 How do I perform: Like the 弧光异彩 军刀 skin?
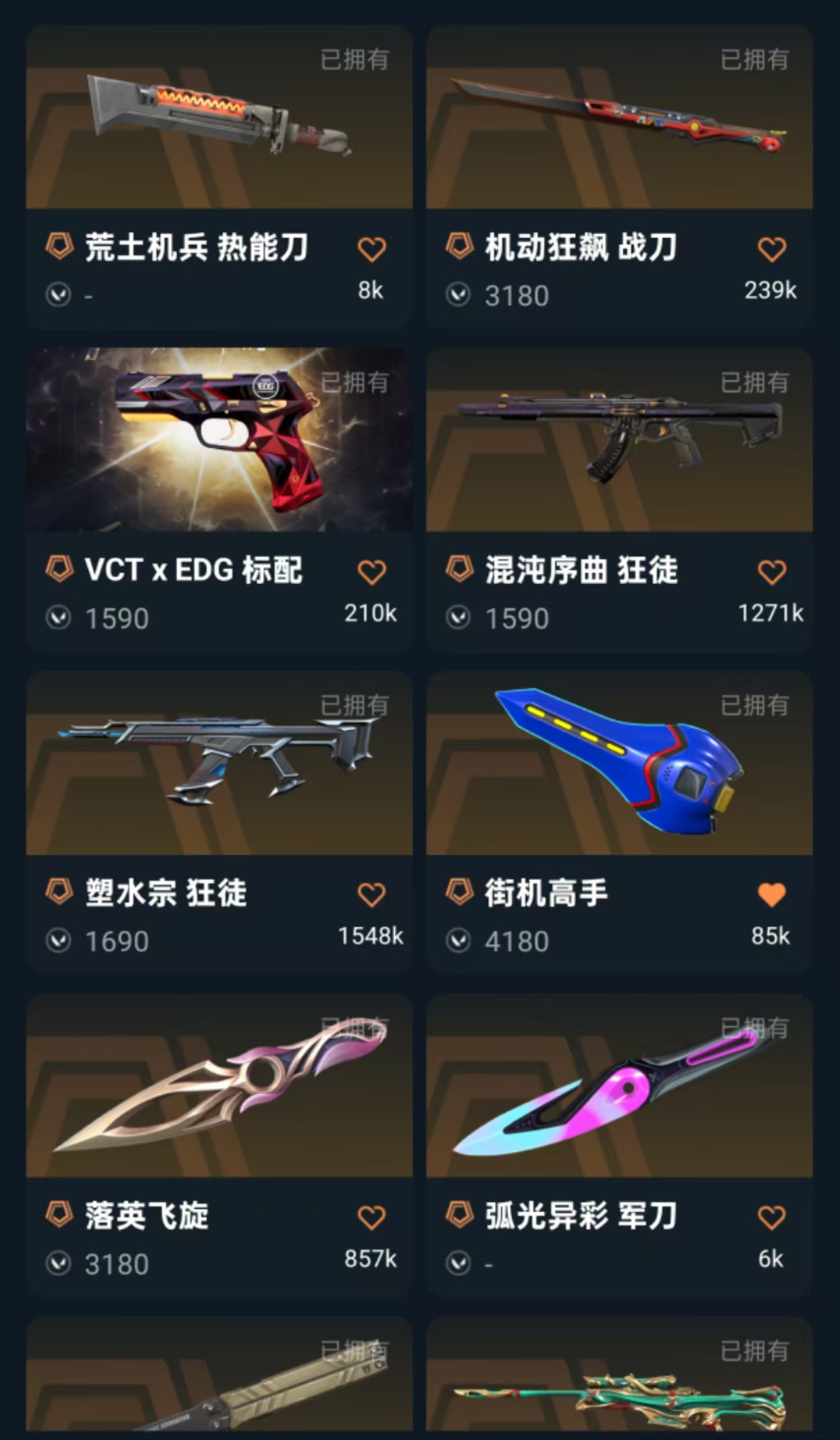(772, 1218)
